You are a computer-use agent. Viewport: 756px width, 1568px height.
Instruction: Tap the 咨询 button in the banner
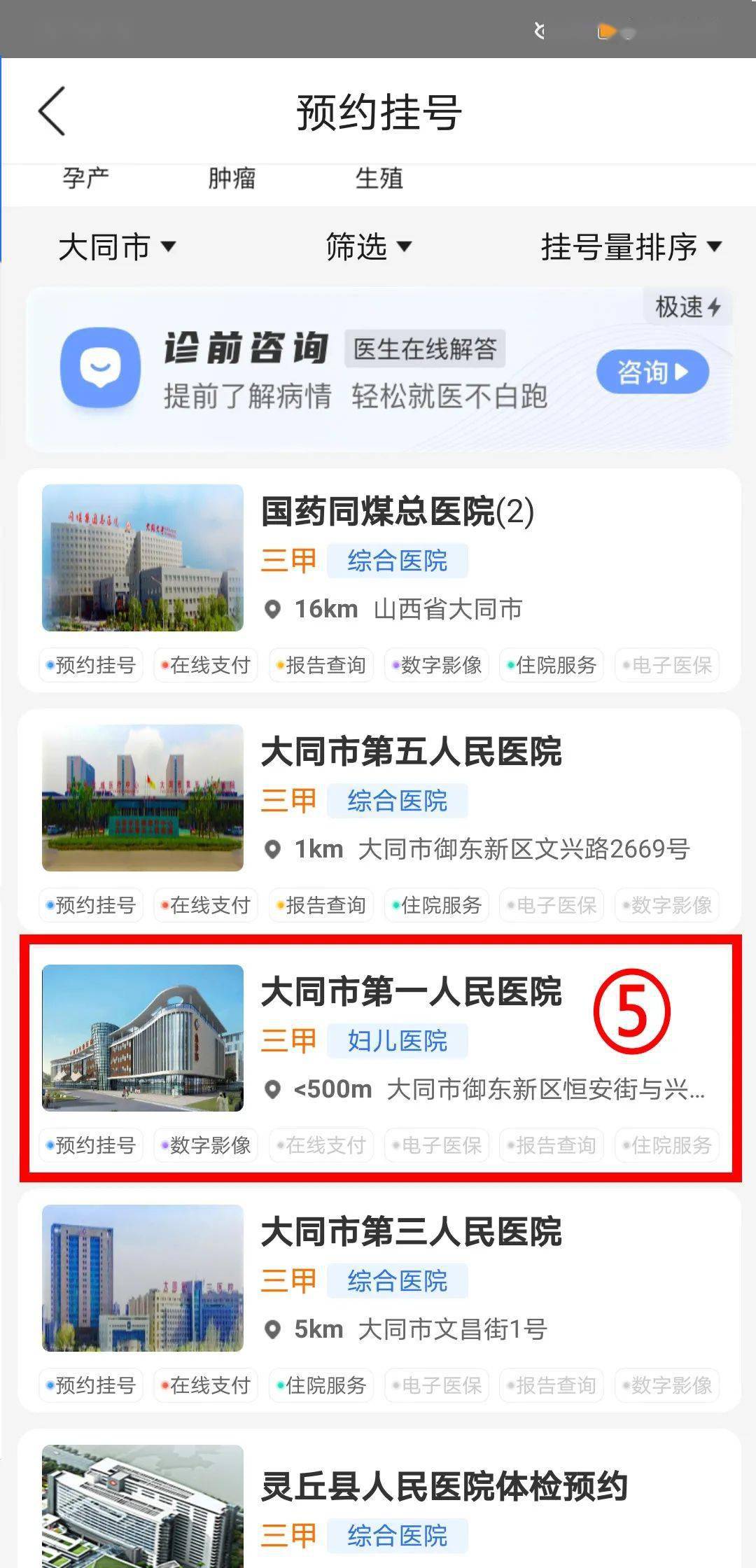click(x=652, y=372)
